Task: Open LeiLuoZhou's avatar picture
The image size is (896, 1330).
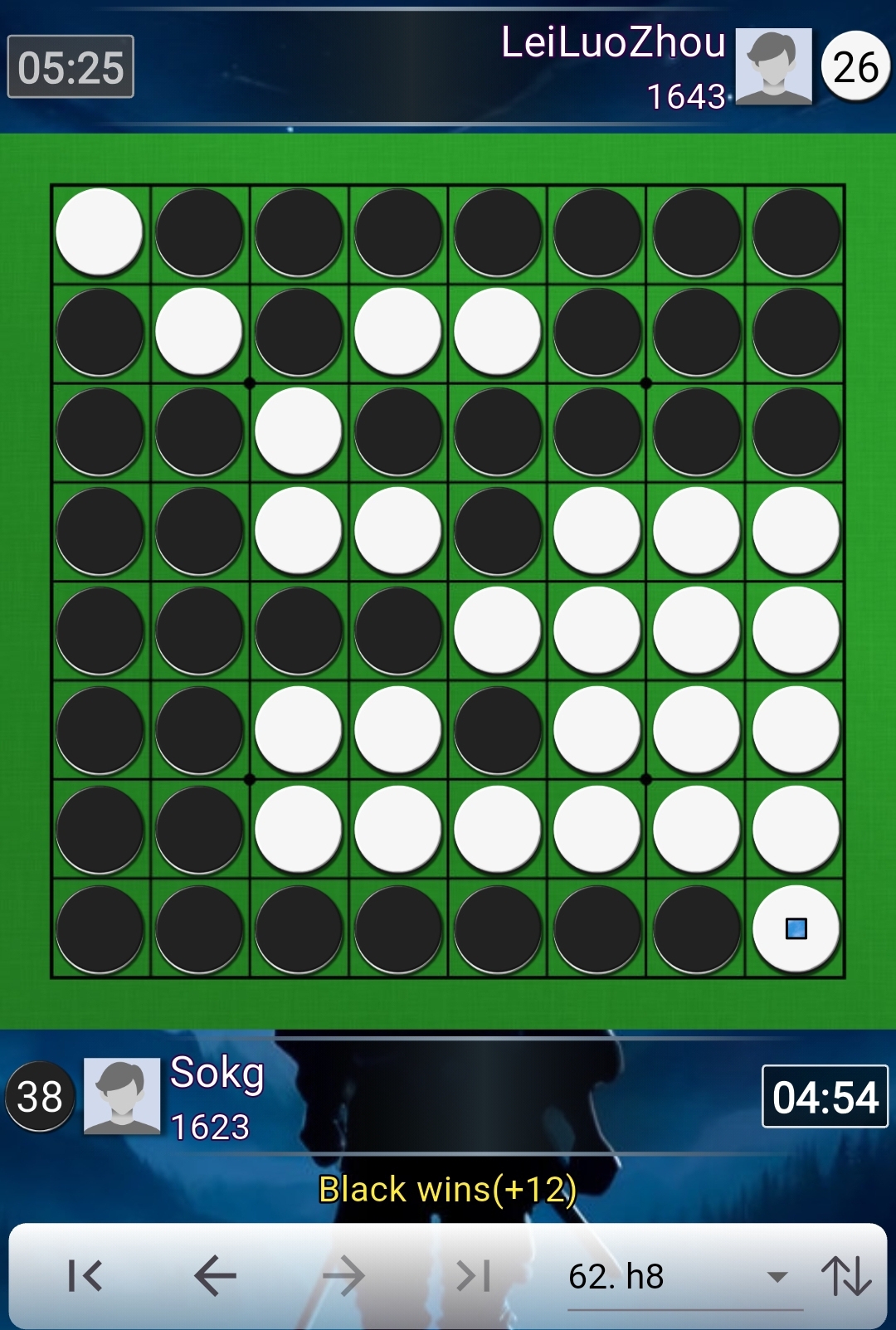Action: coord(774,66)
